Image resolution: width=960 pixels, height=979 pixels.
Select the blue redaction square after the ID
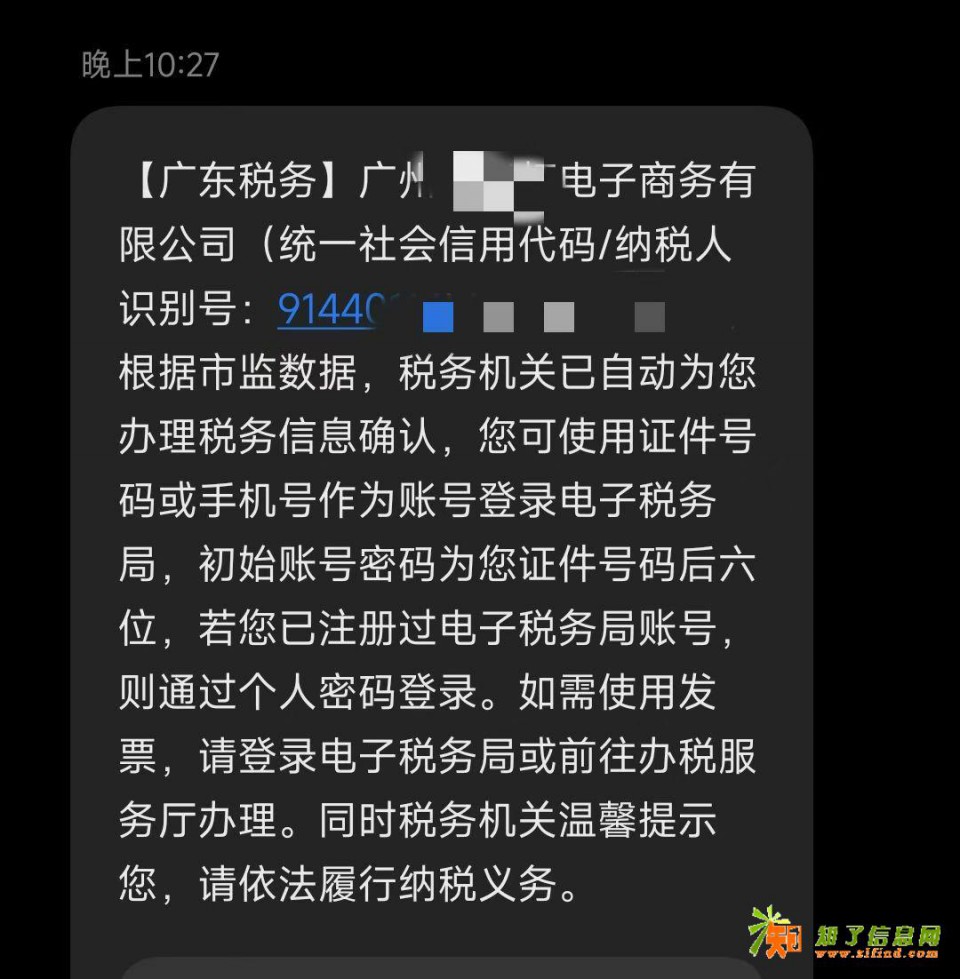(437, 318)
